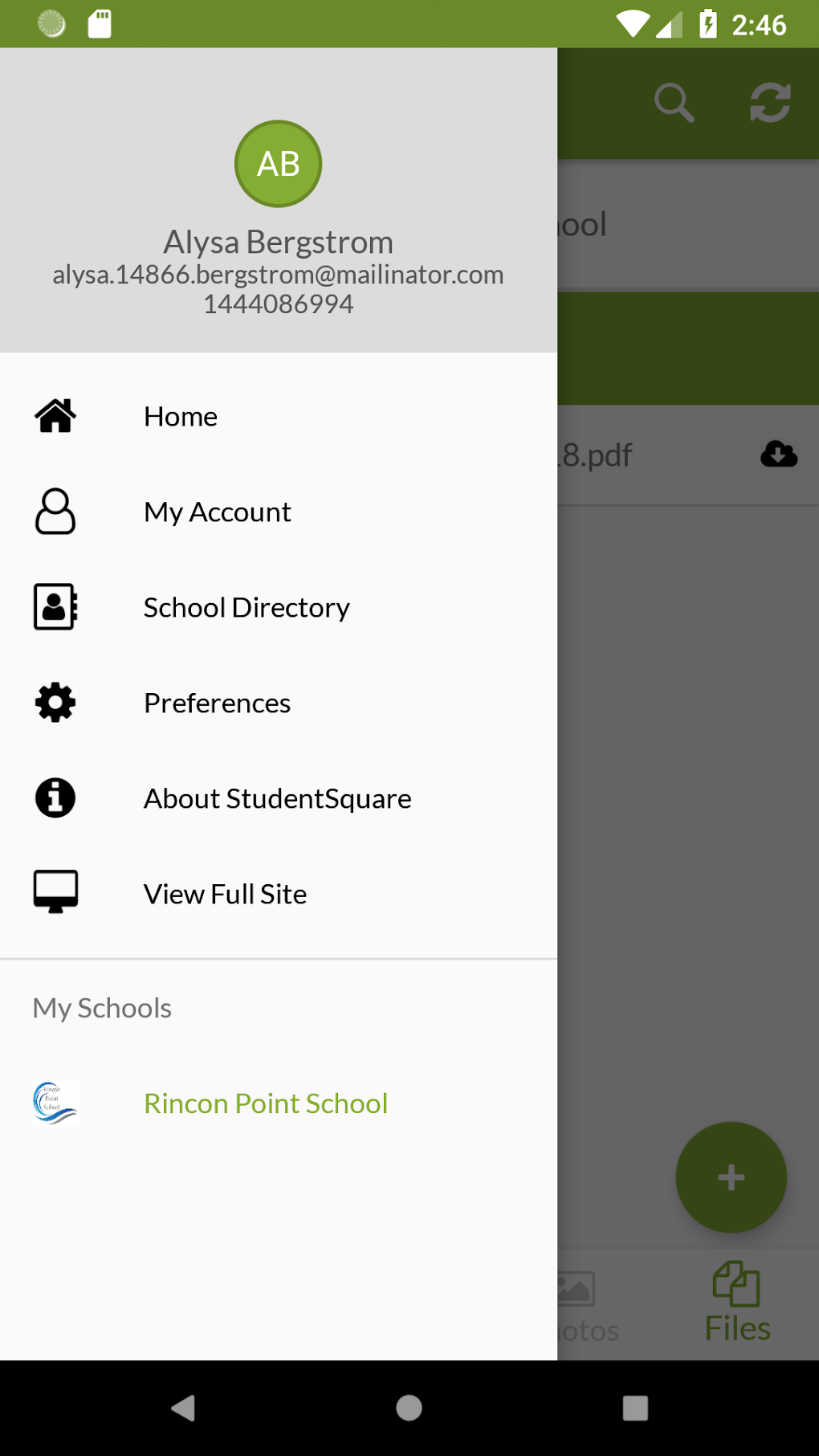819x1456 pixels.
Task: Open School Directory via contacts icon
Action: [55, 607]
